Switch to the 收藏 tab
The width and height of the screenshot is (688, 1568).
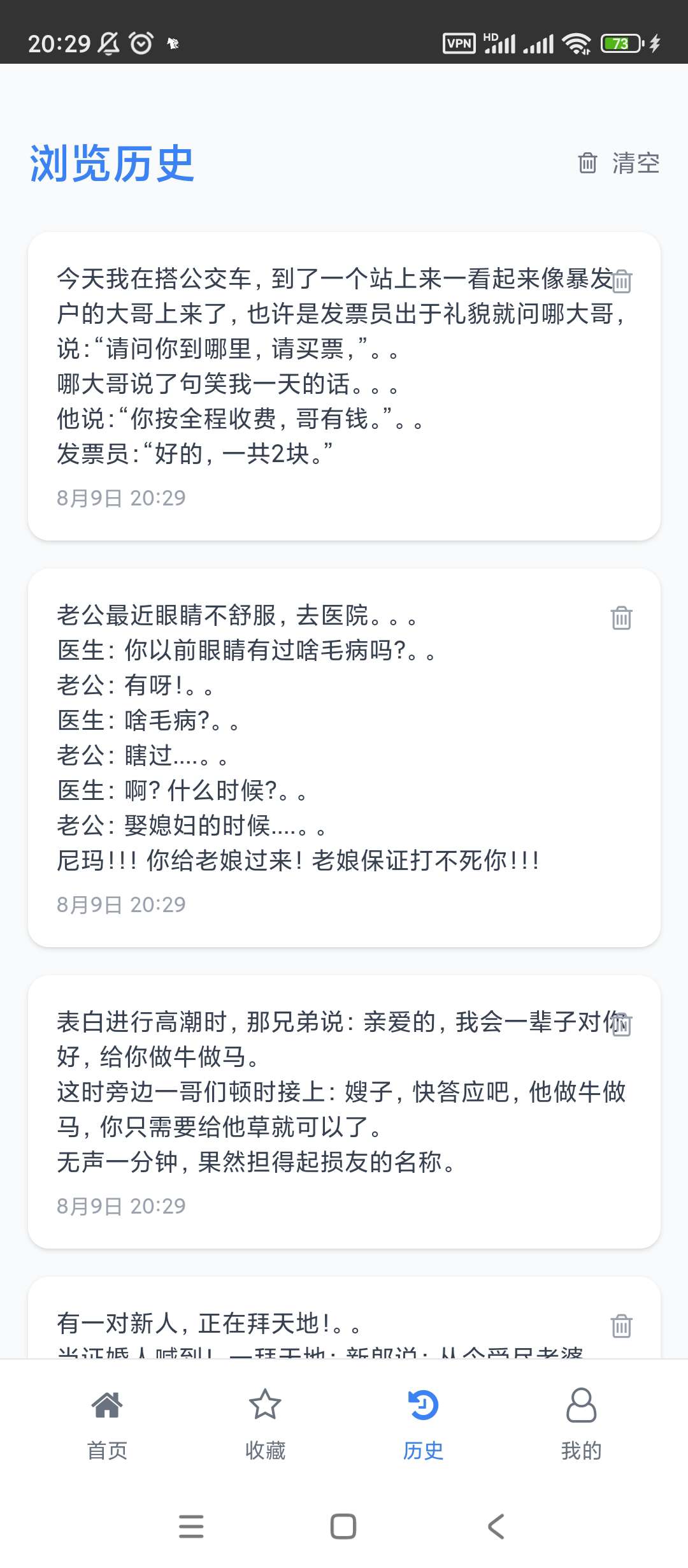click(265, 1424)
